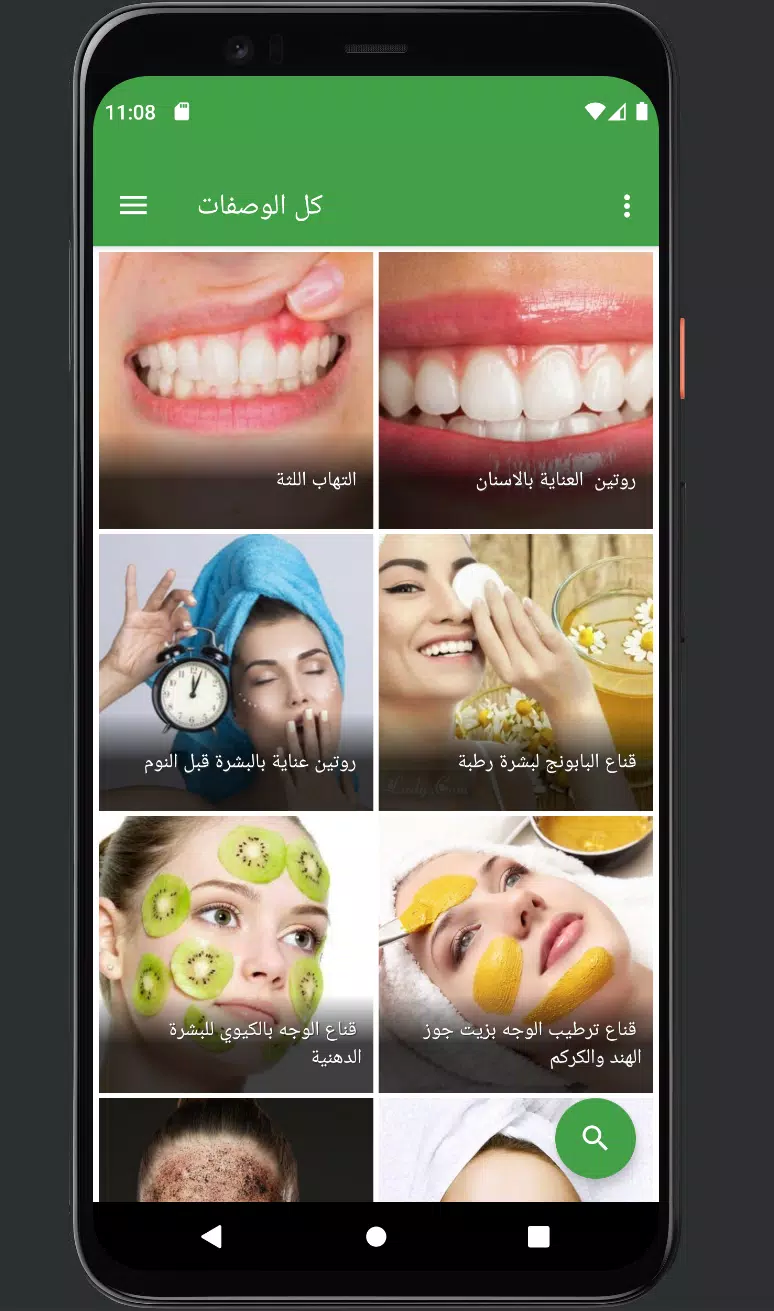Open قناع البابونج لبشرة رطبة card
The height and width of the screenshot is (1311, 774).
coord(516,672)
